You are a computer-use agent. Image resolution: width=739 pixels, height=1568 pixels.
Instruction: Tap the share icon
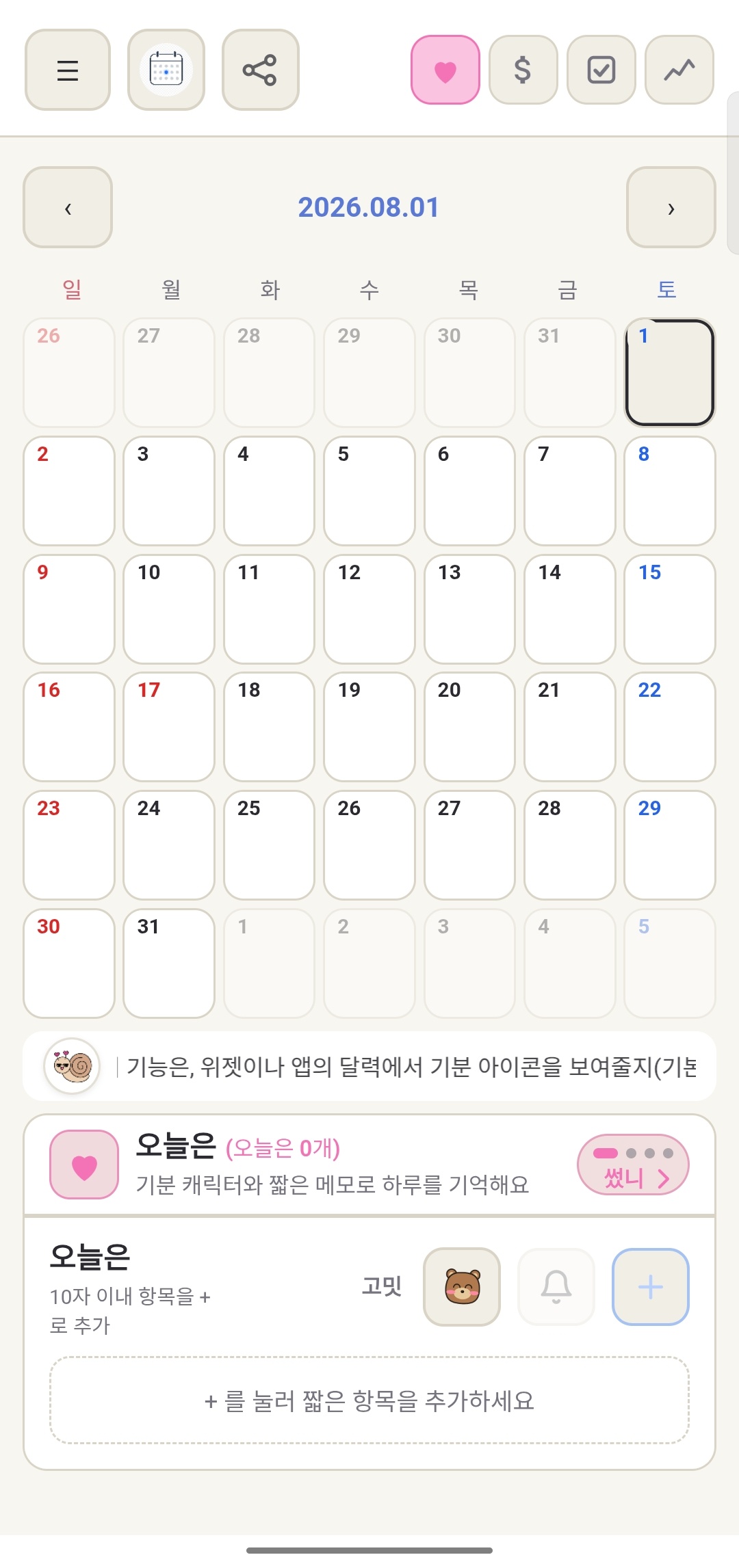(260, 70)
